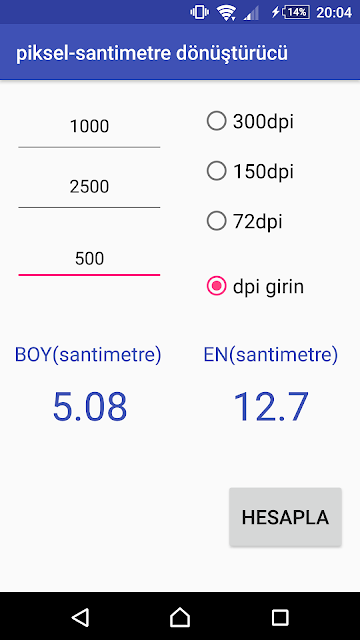This screenshot has width=360, height=640.
Task: Tap the HESAPLA button
Action: (285, 517)
